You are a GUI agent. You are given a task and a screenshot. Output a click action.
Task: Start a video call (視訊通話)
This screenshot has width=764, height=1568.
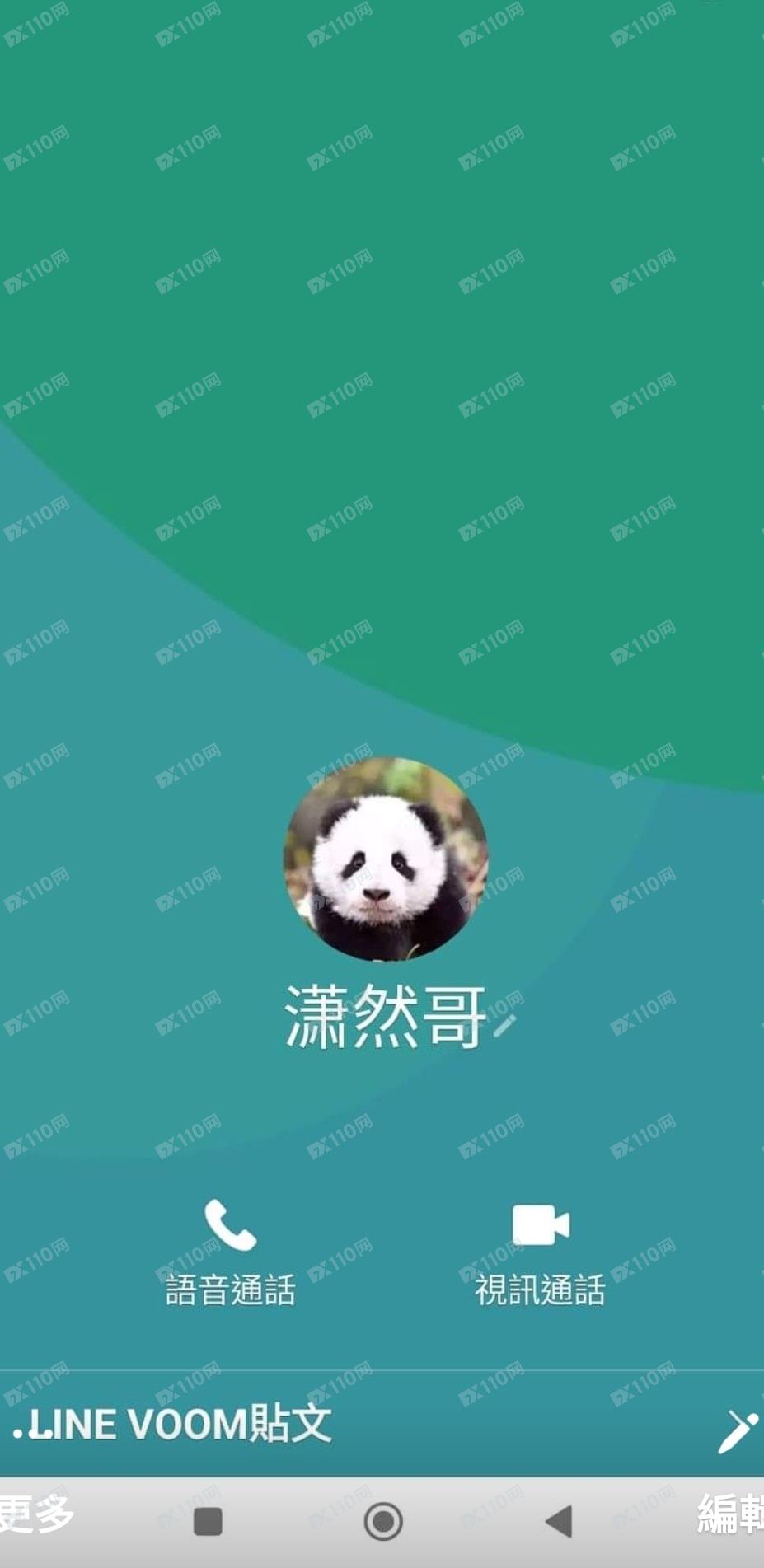point(540,1251)
